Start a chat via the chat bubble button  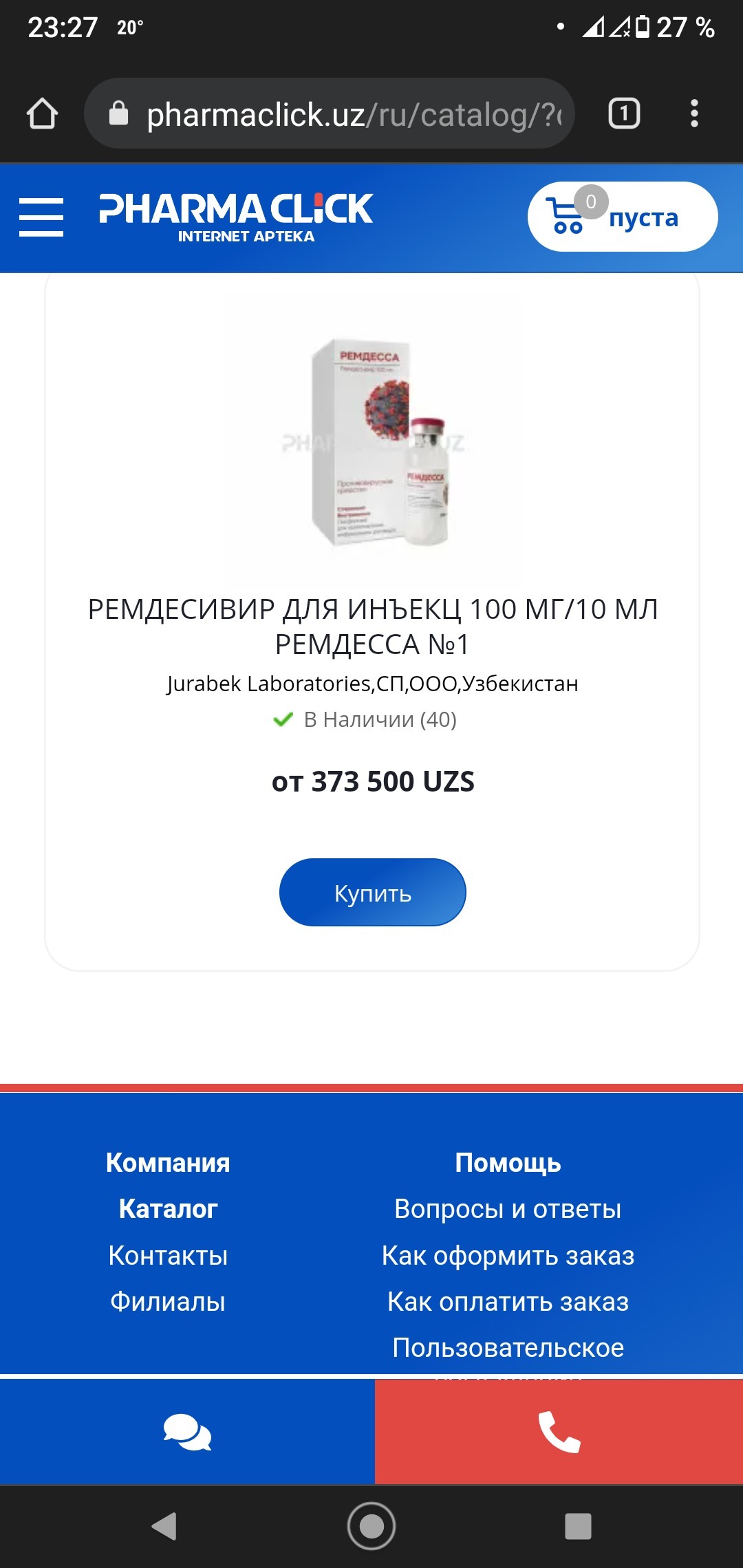[187, 1433]
